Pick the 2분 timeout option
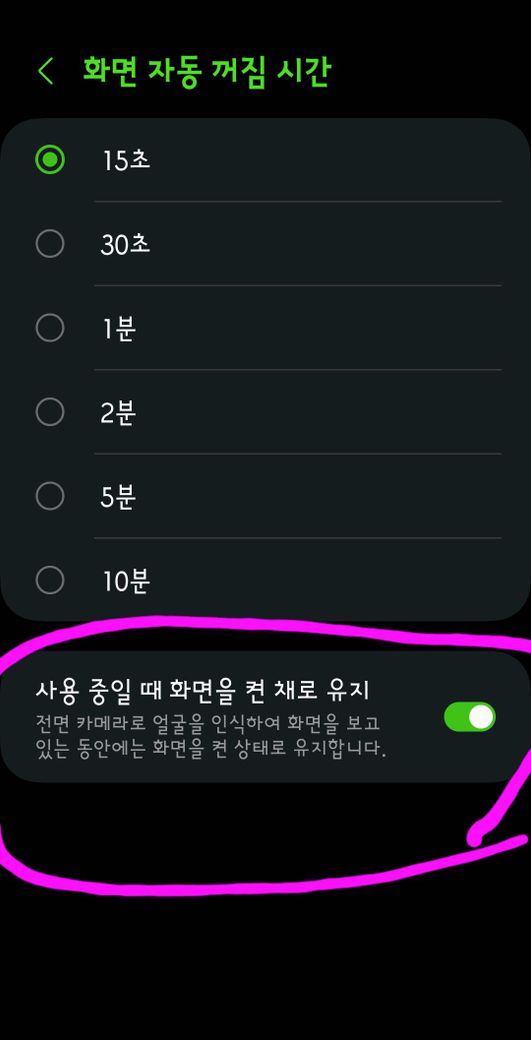531x1040 pixels. click(265, 413)
